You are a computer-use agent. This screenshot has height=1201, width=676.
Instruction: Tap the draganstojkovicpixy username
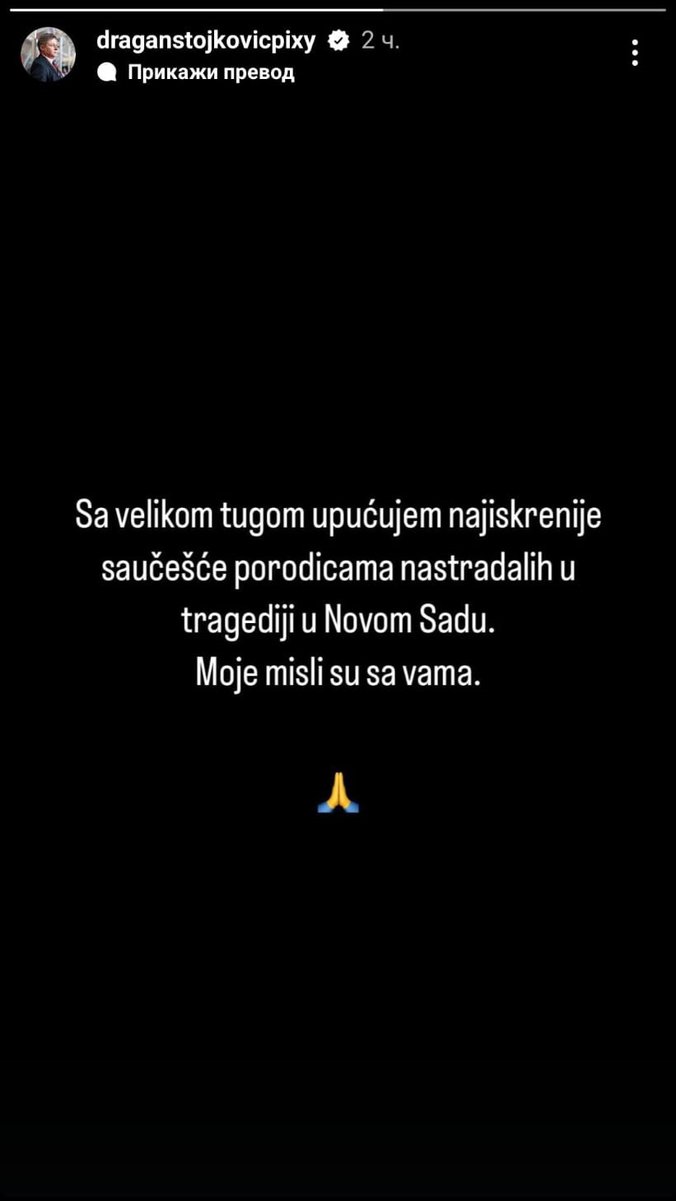pyautogui.click(x=207, y=41)
